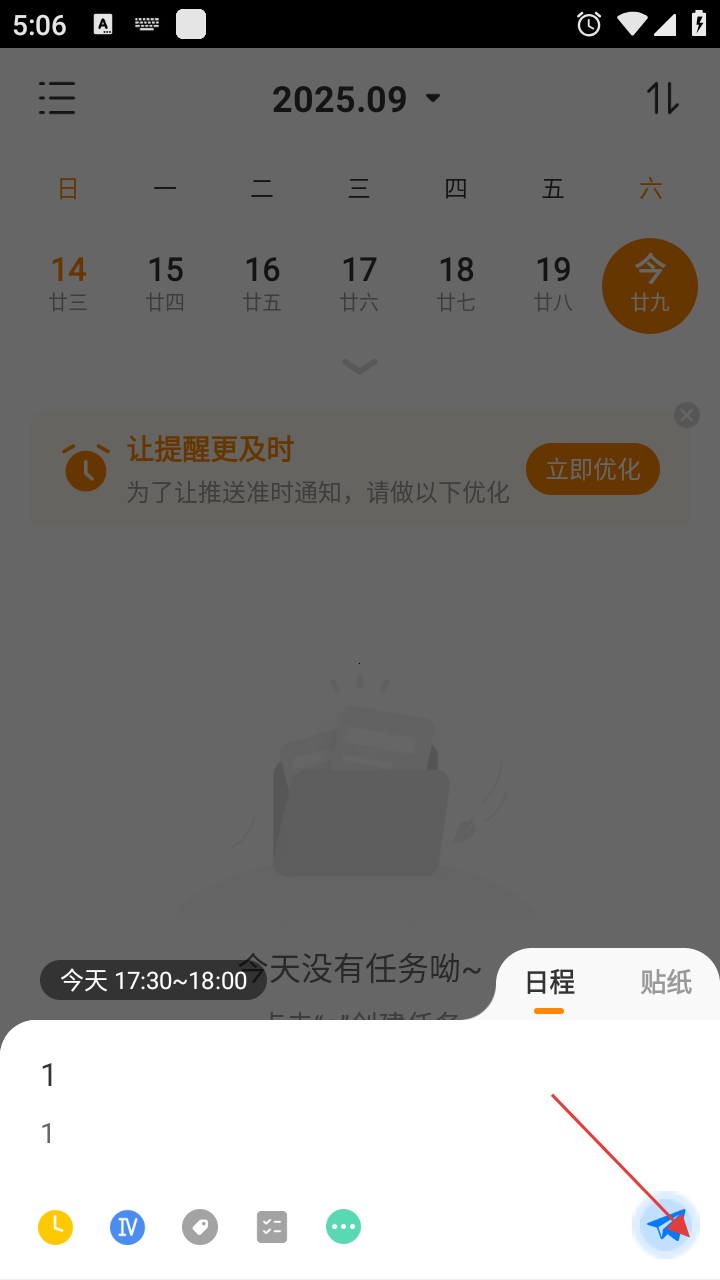Open more options with the green dots icon
The width and height of the screenshot is (720, 1280).
(343, 1227)
